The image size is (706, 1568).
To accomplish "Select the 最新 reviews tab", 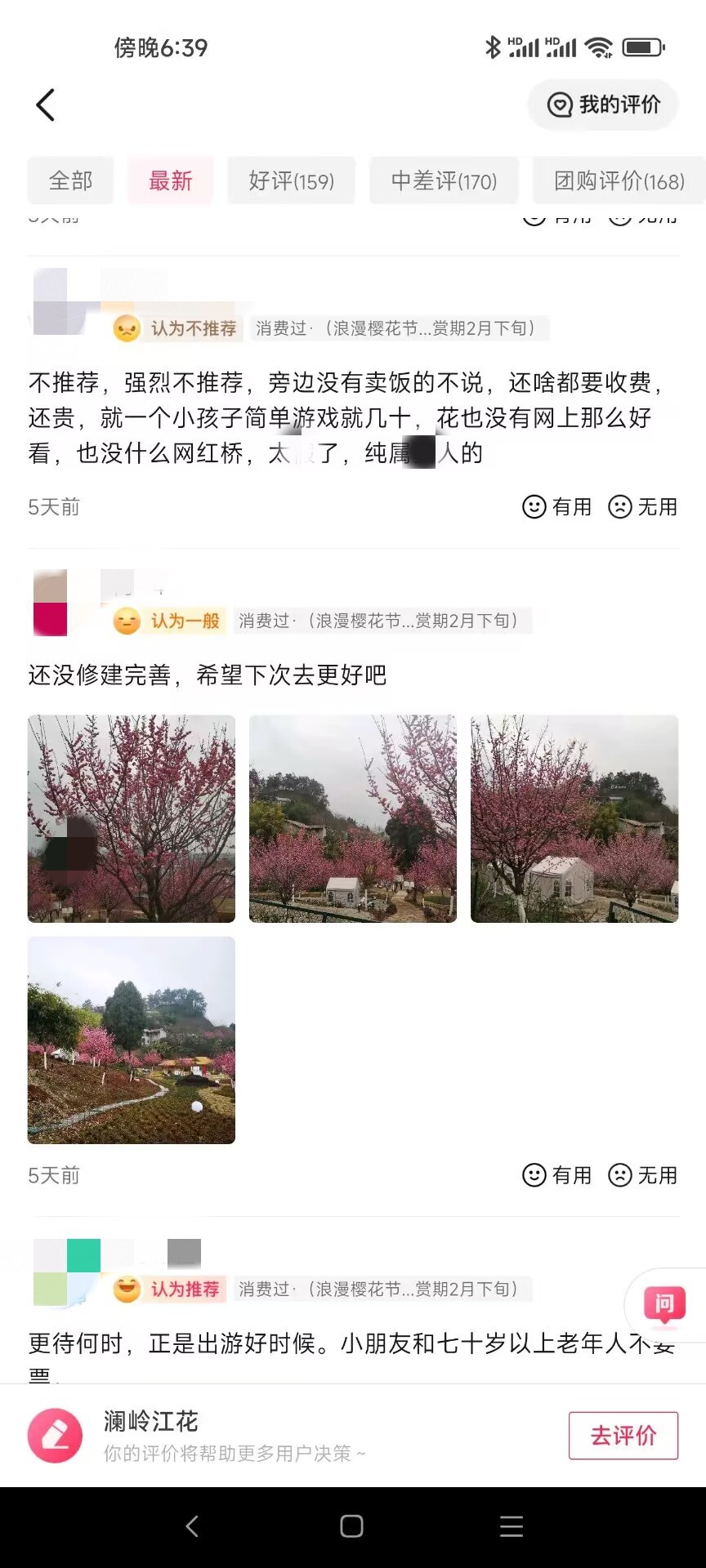I will 170,180.
